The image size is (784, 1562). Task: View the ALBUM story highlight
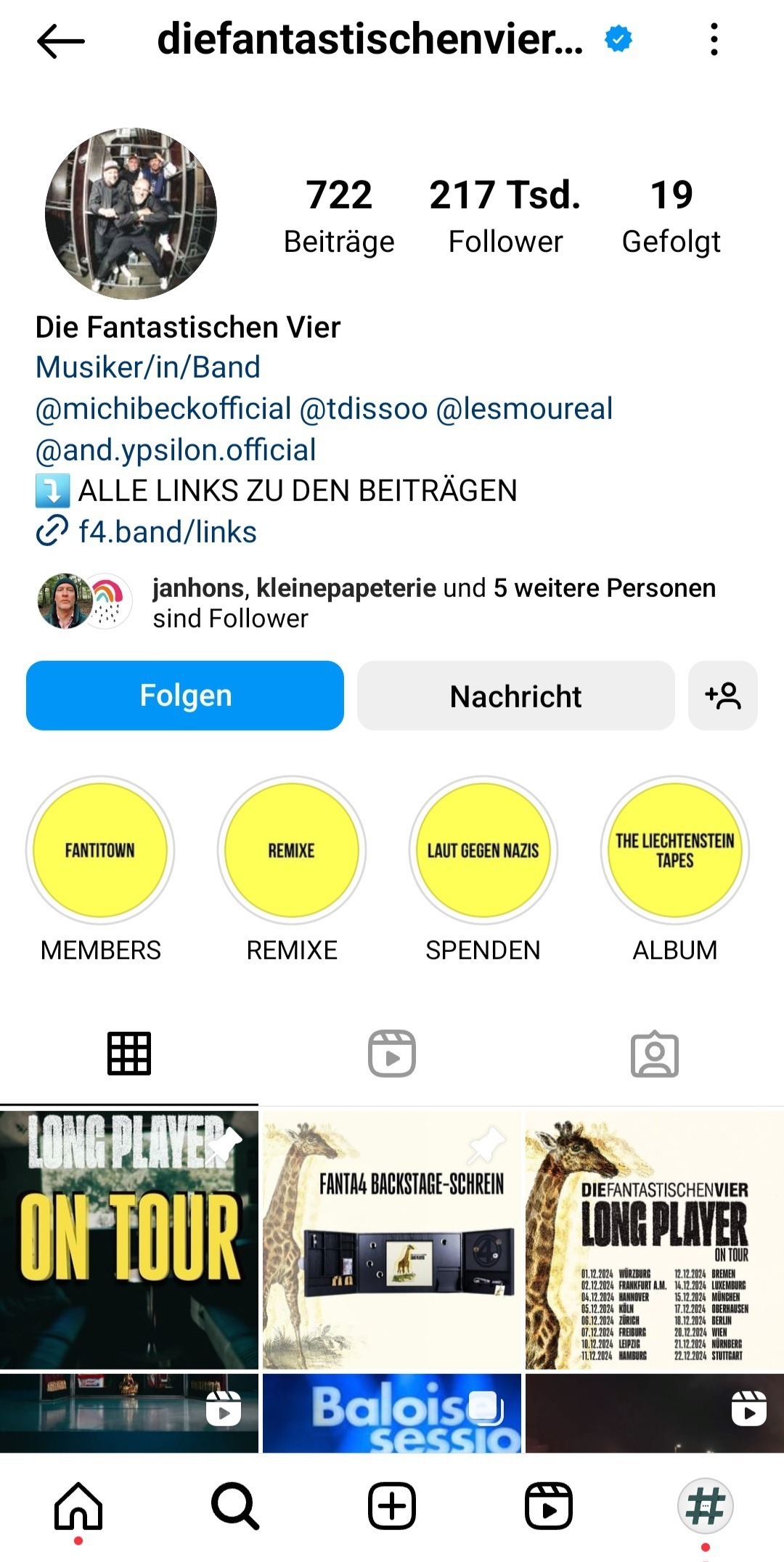pos(674,850)
